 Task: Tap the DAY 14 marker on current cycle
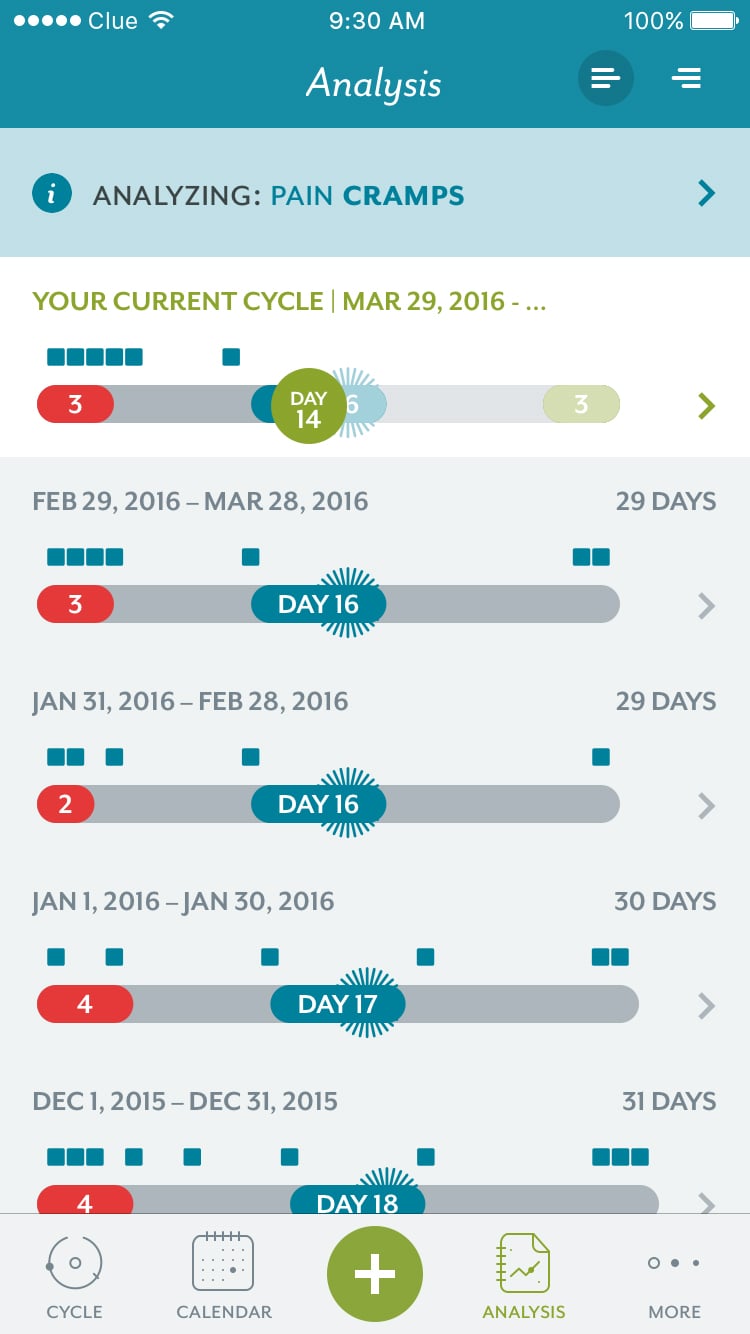tap(307, 405)
